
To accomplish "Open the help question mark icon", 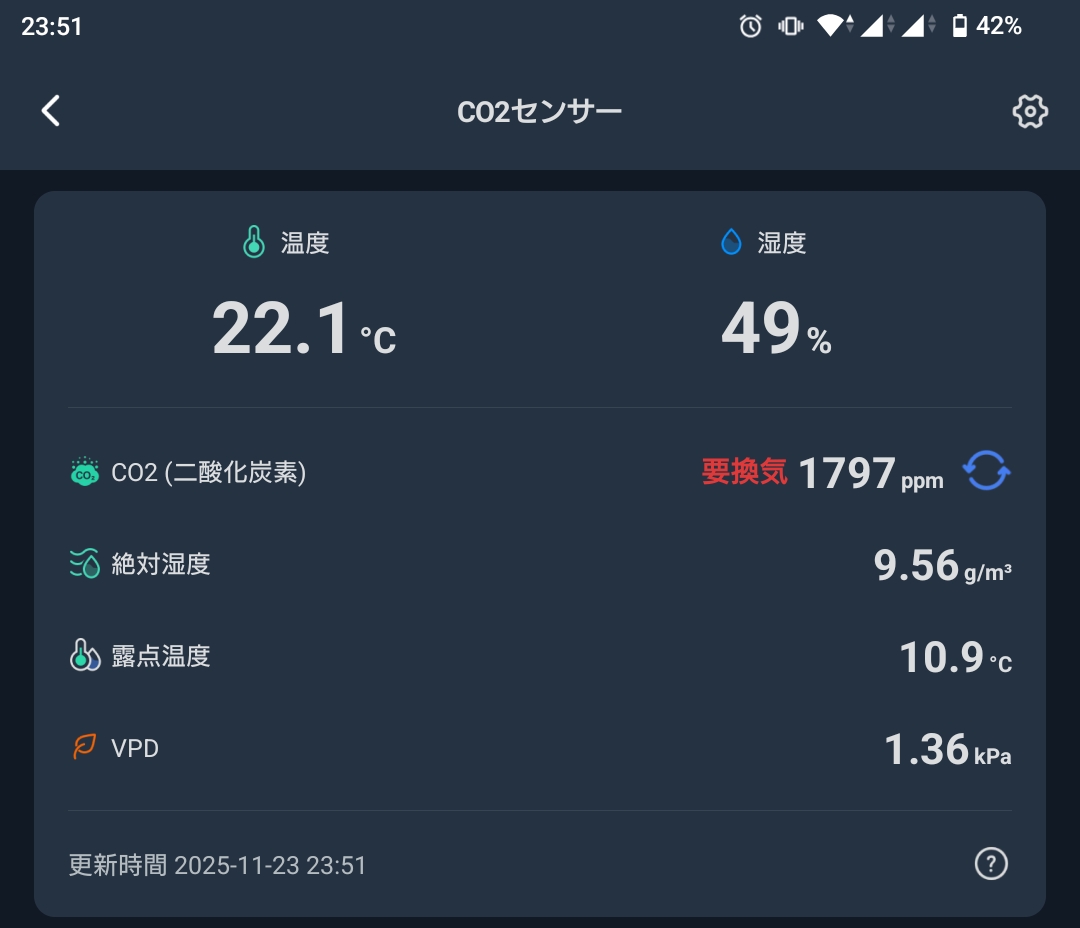I will [x=991, y=864].
